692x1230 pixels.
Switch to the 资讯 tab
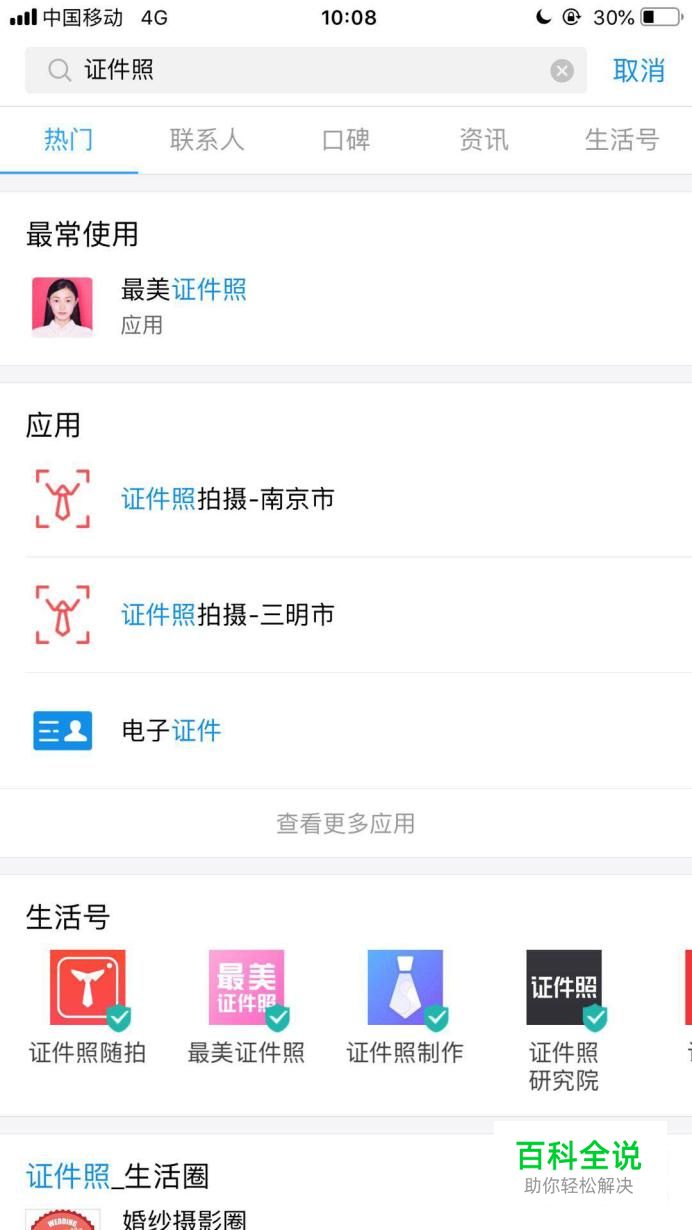coord(484,140)
